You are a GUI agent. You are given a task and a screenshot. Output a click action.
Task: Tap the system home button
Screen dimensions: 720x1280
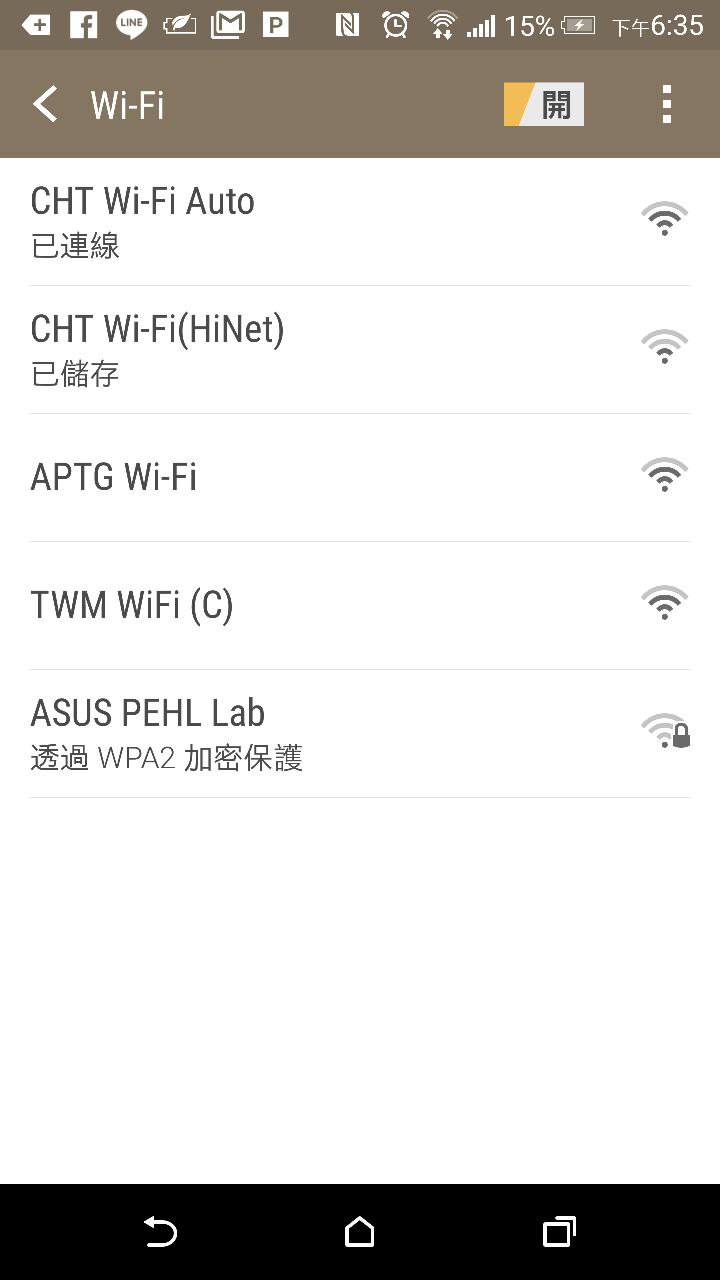click(x=360, y=1232)
